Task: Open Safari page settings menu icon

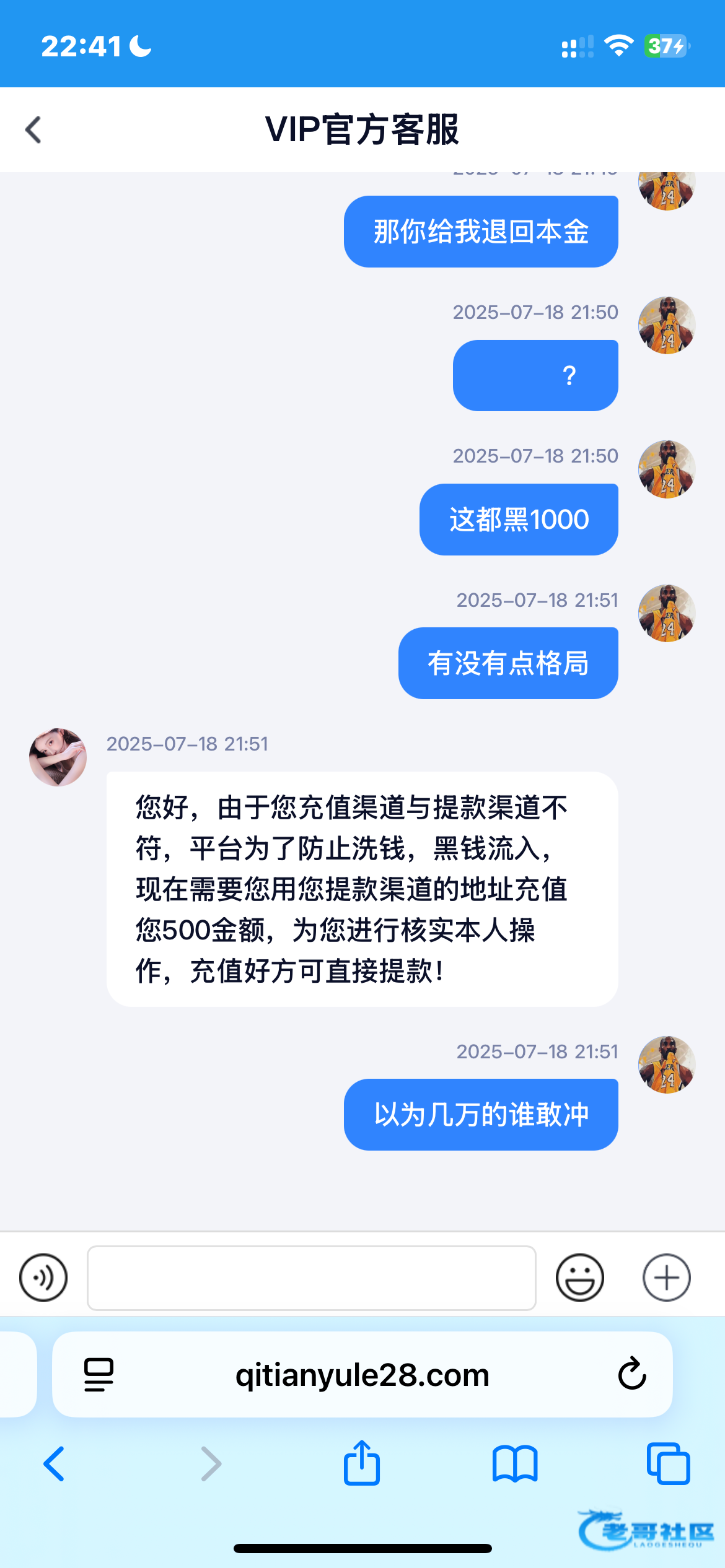Action: click(99, 1375)
